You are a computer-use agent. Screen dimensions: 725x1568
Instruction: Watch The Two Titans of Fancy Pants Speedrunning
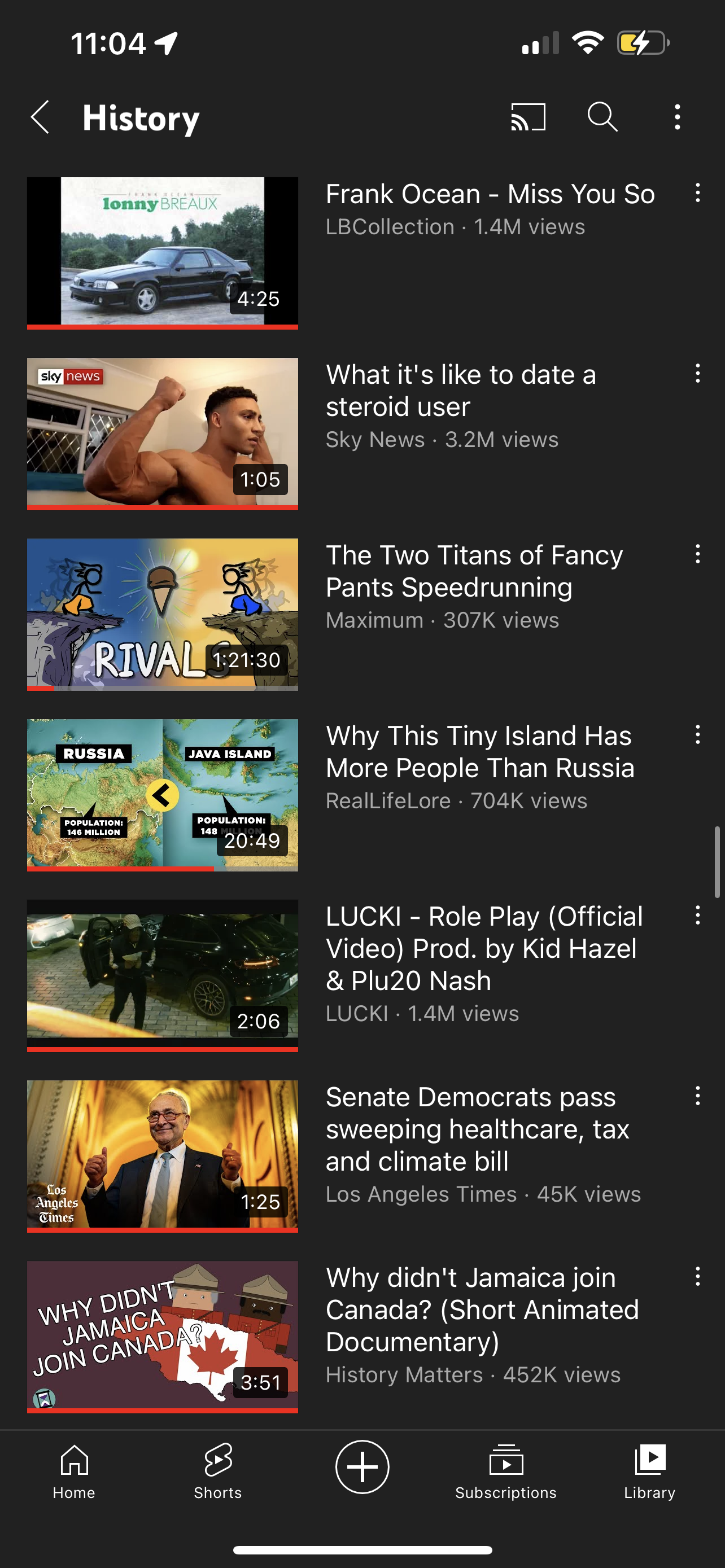[x=163, y=614]
